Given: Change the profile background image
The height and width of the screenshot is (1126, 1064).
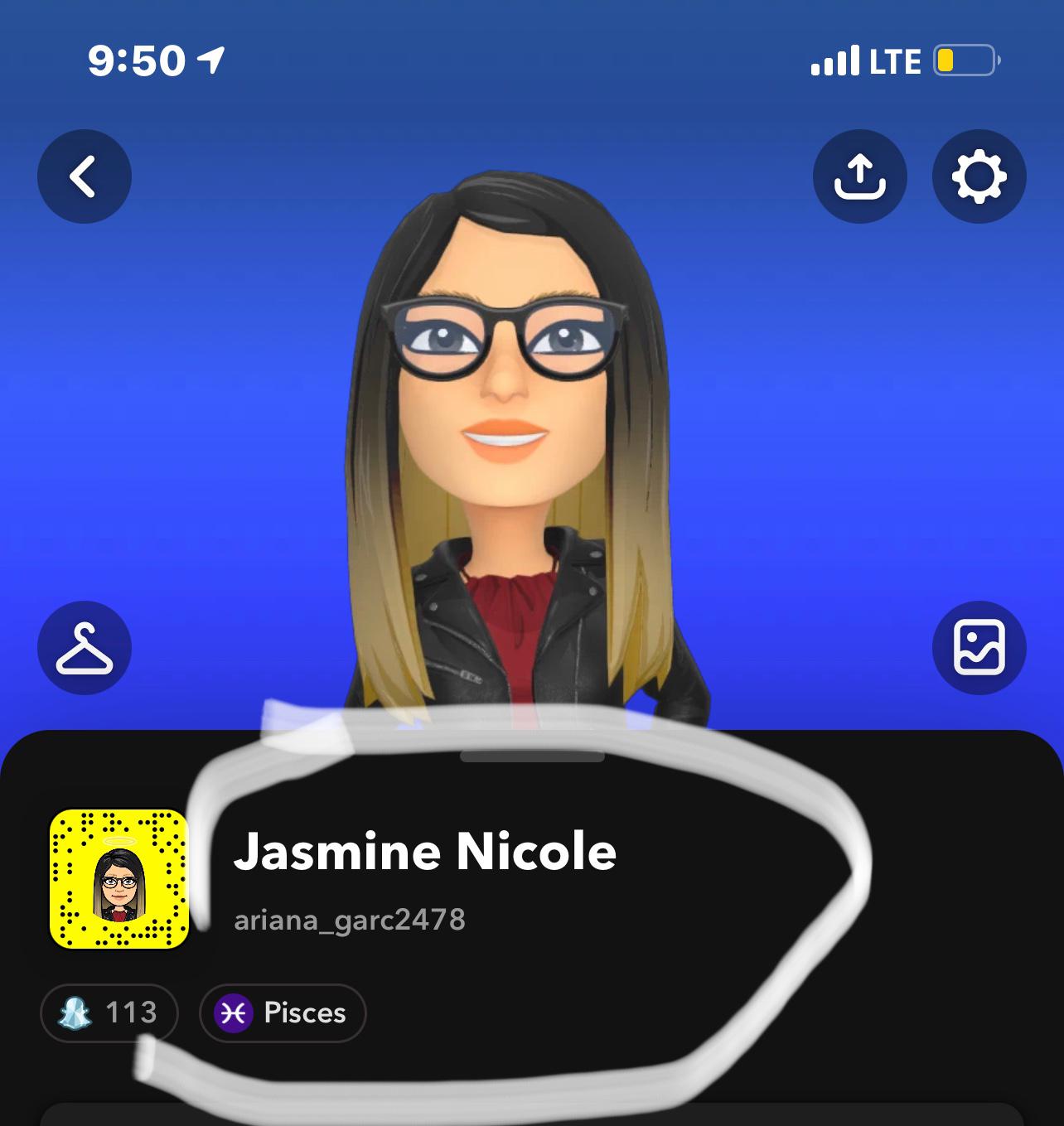Looking at the screenshot, I should coord(979,648).
